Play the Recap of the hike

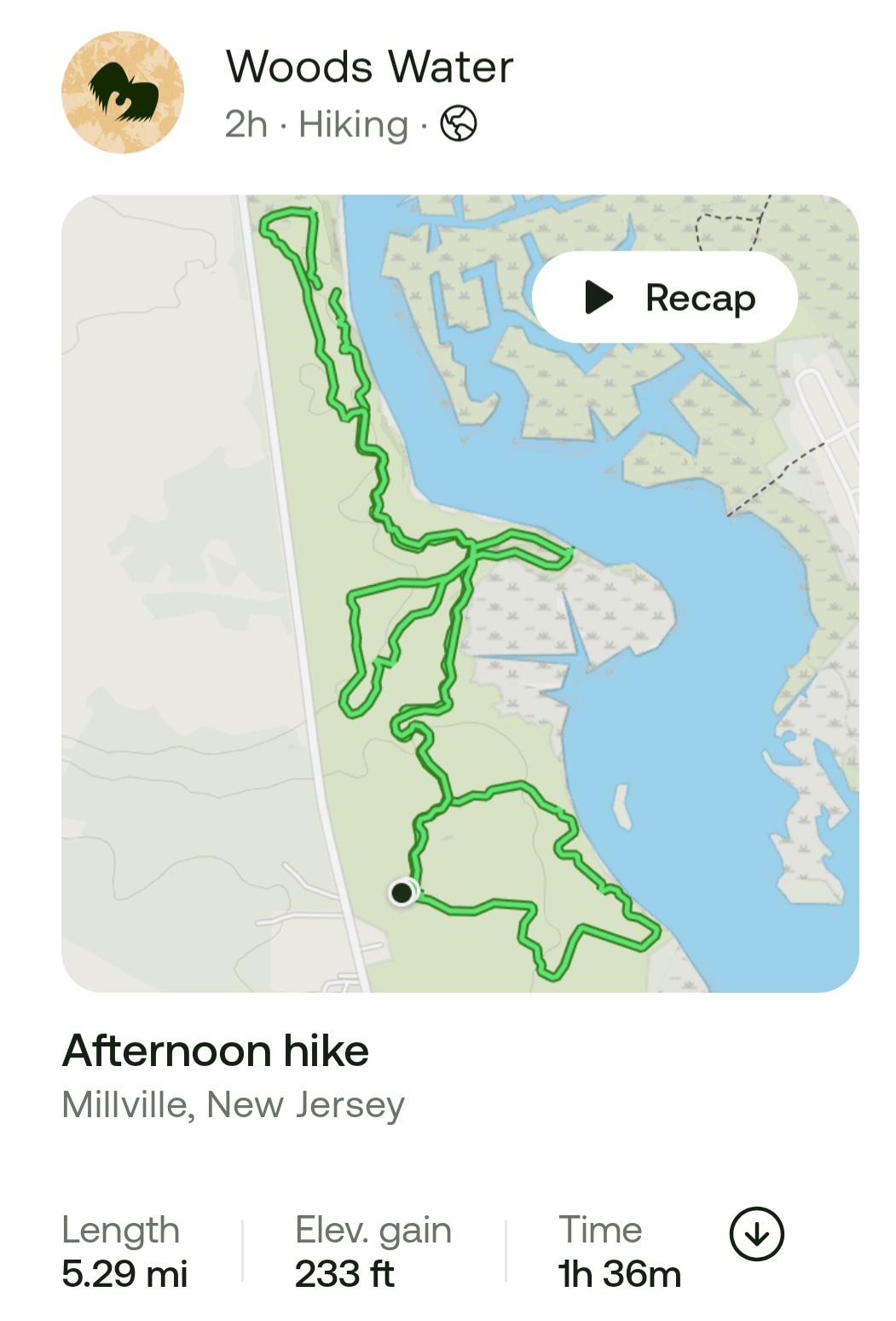(x=664, y=298)
